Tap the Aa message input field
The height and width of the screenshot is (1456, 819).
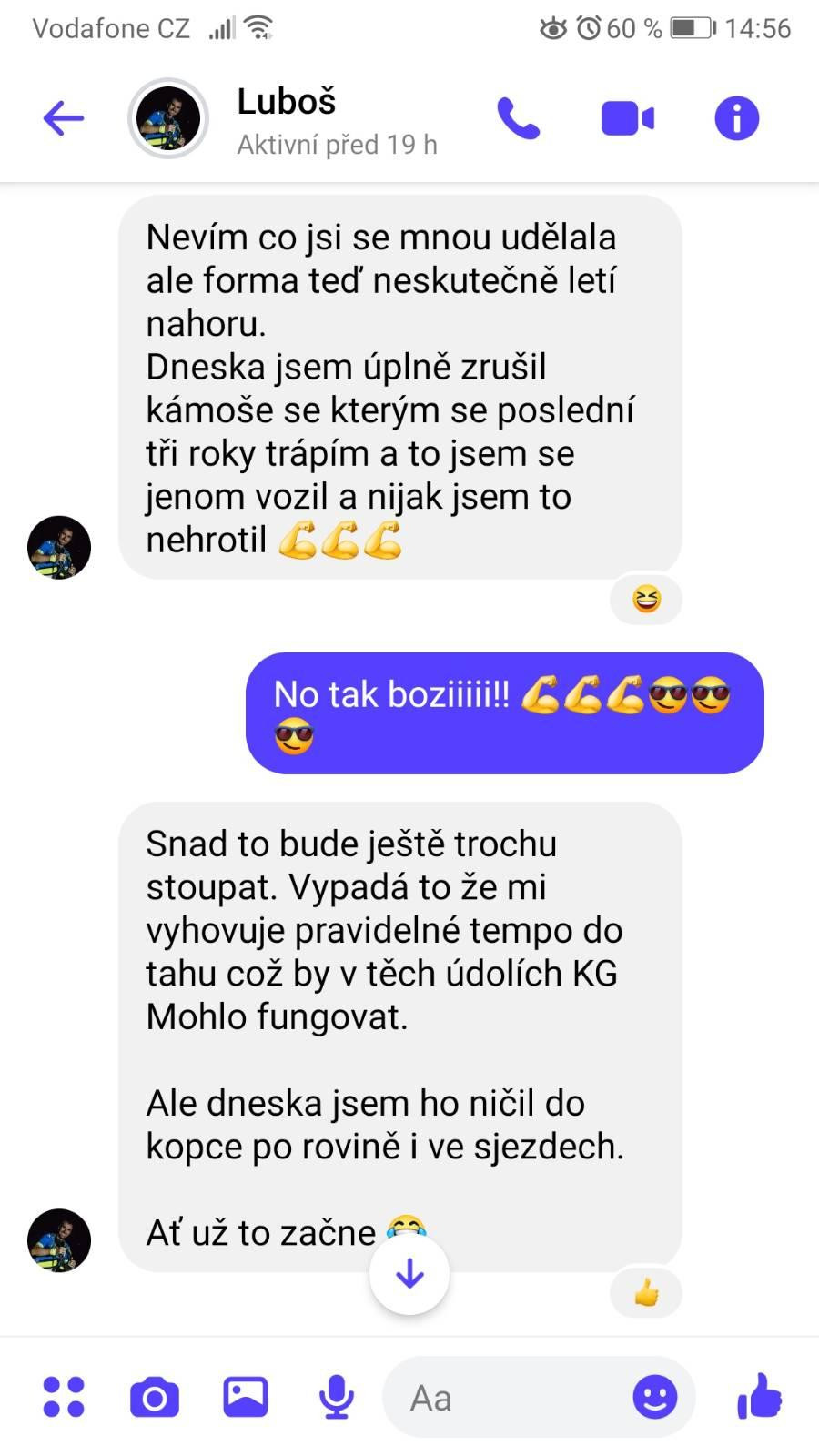tap(510, 1397)
